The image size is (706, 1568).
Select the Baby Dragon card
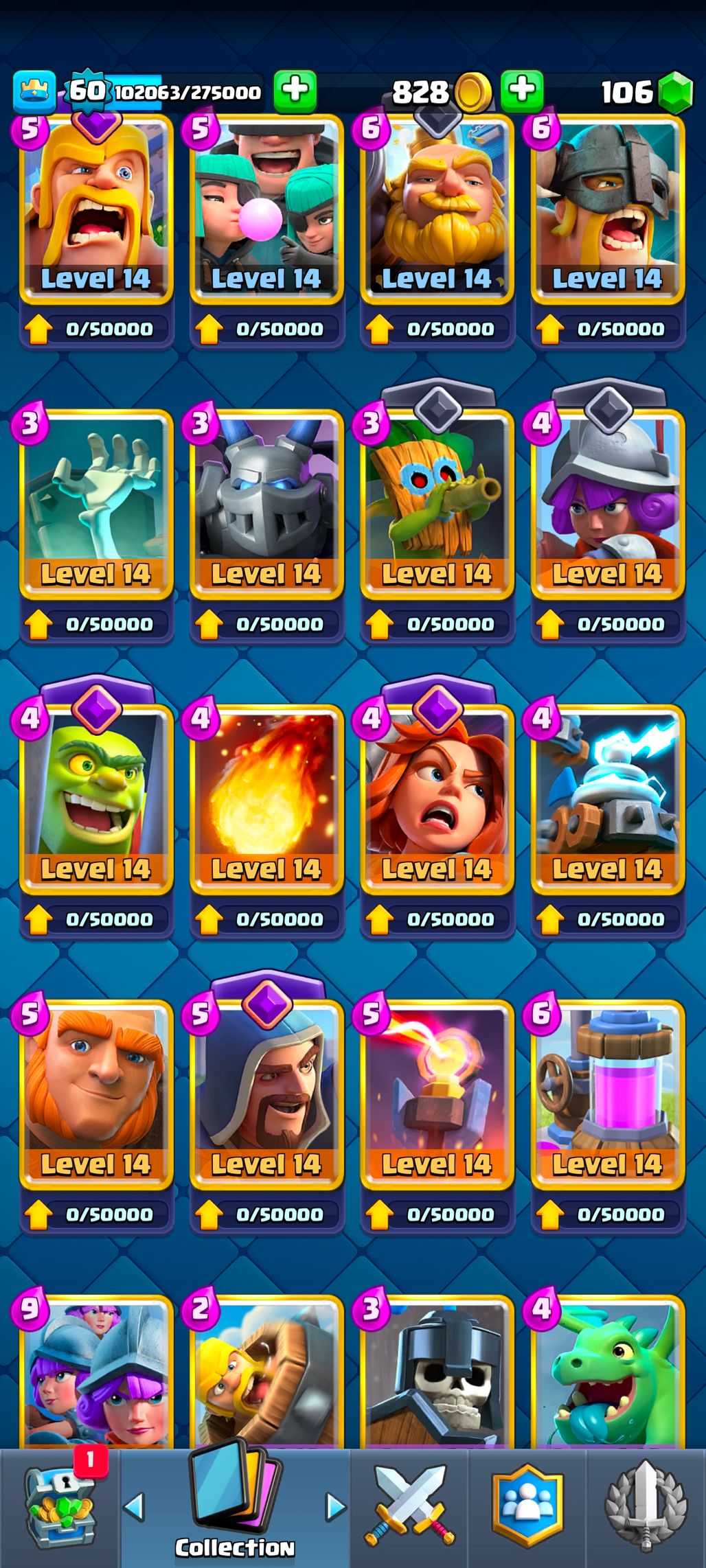608,1373
